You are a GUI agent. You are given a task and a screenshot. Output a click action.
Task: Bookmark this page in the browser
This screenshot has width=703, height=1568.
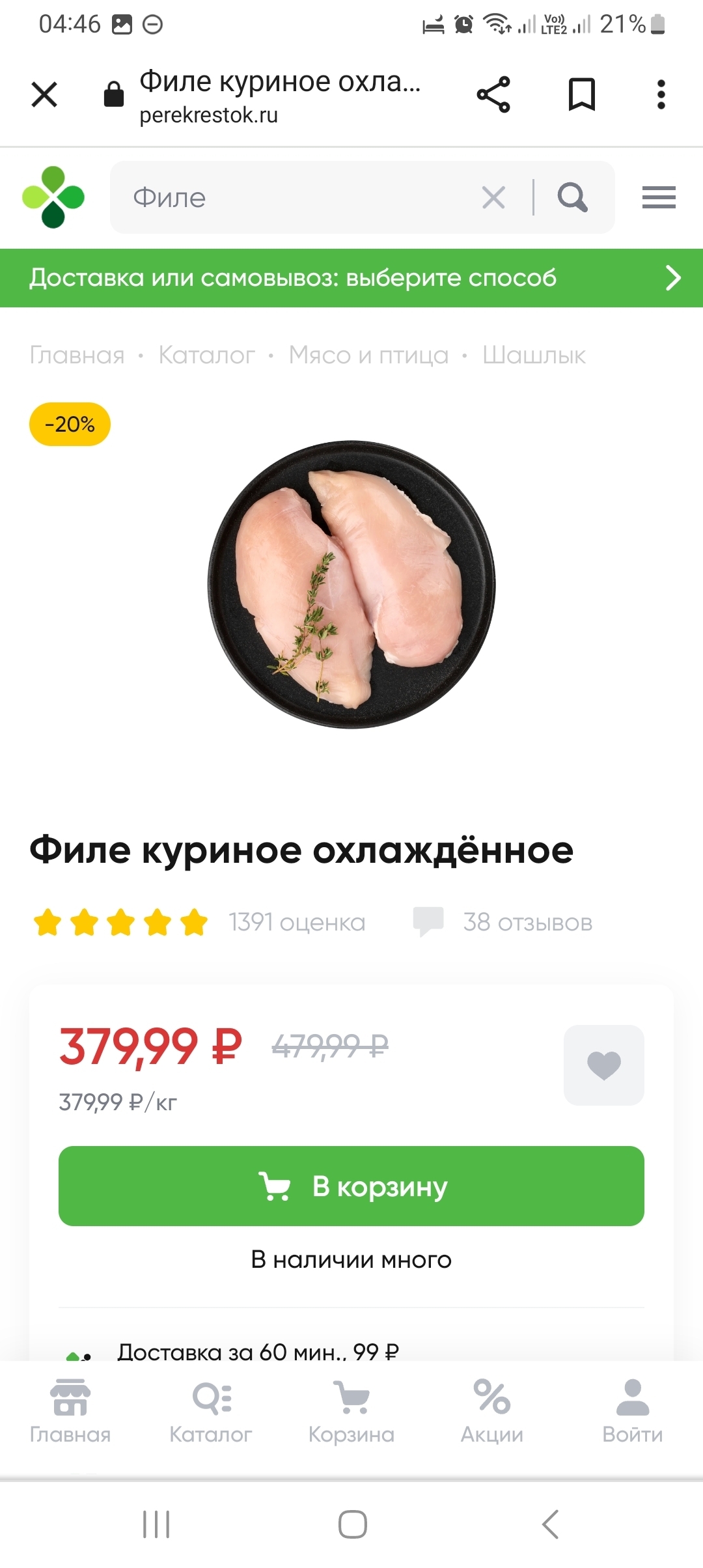[x=581, y=94]
